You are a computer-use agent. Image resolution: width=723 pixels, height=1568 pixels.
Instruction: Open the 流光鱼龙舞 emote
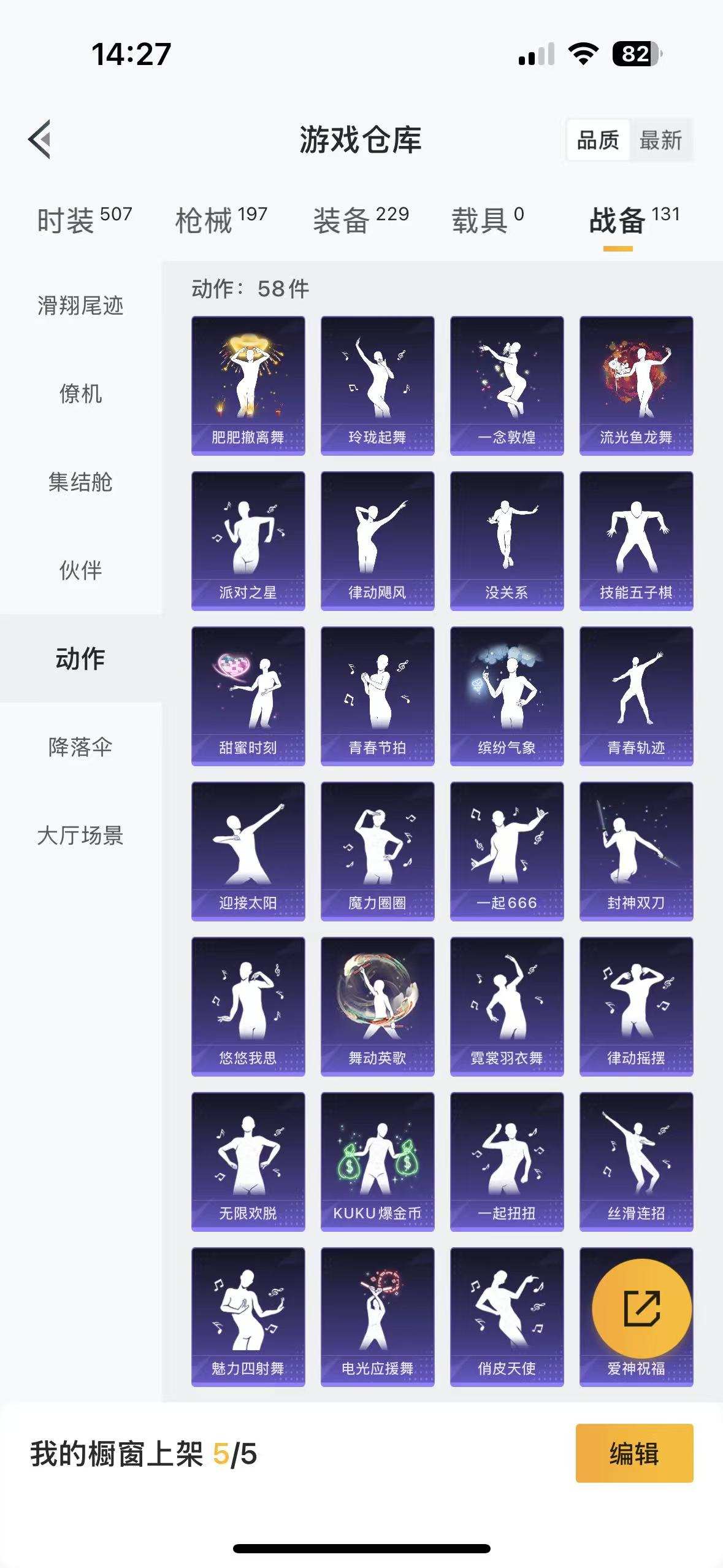(x=636, y=383)
